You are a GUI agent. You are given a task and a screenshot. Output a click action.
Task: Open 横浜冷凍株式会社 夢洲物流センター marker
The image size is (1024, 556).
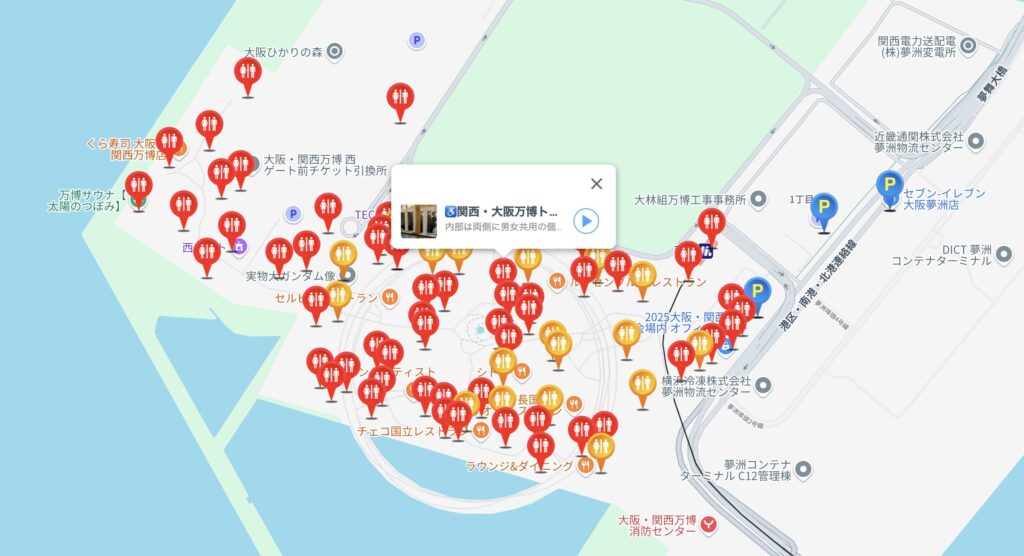(x=763, y=385)
